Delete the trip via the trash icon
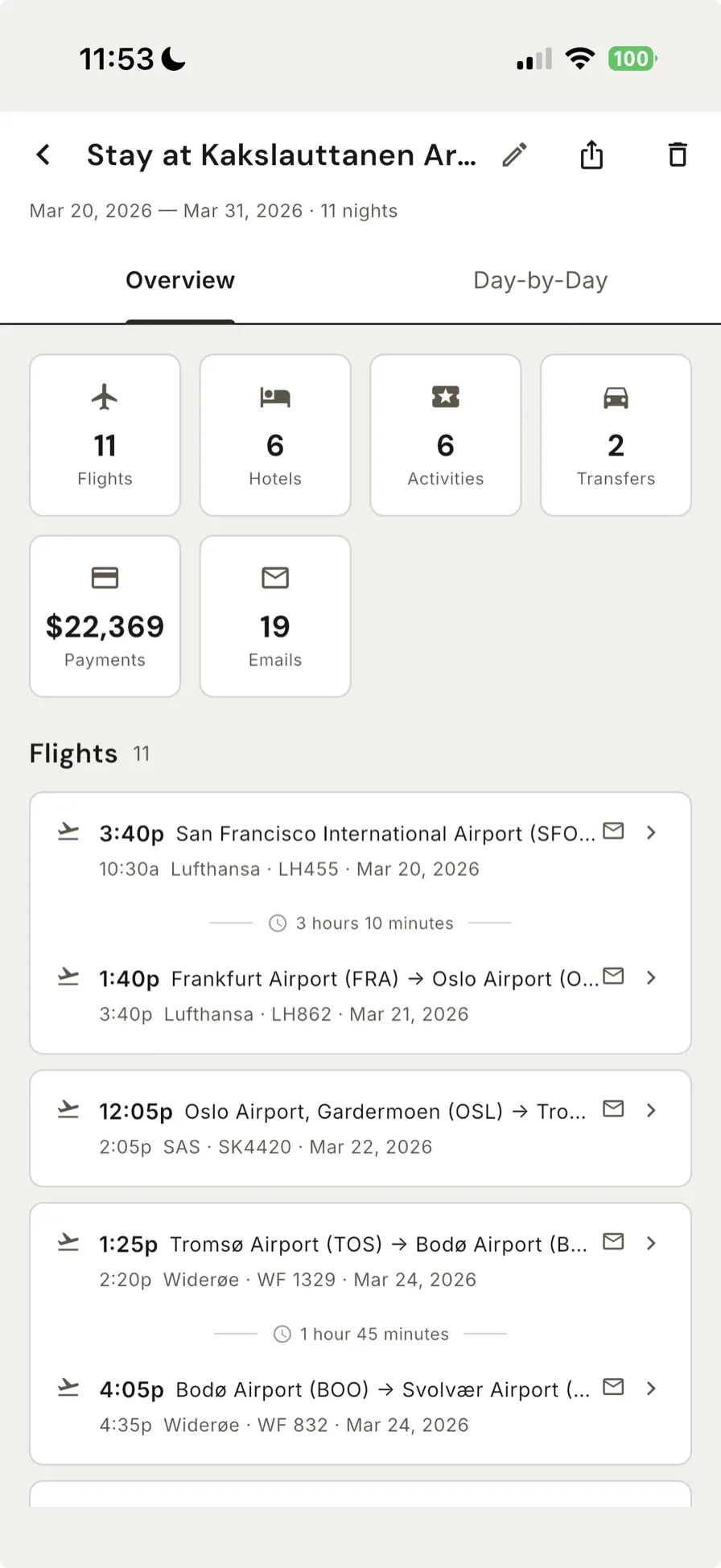Image resolution: width=721 pixels, height=1568 pixels. click(677, 155)
